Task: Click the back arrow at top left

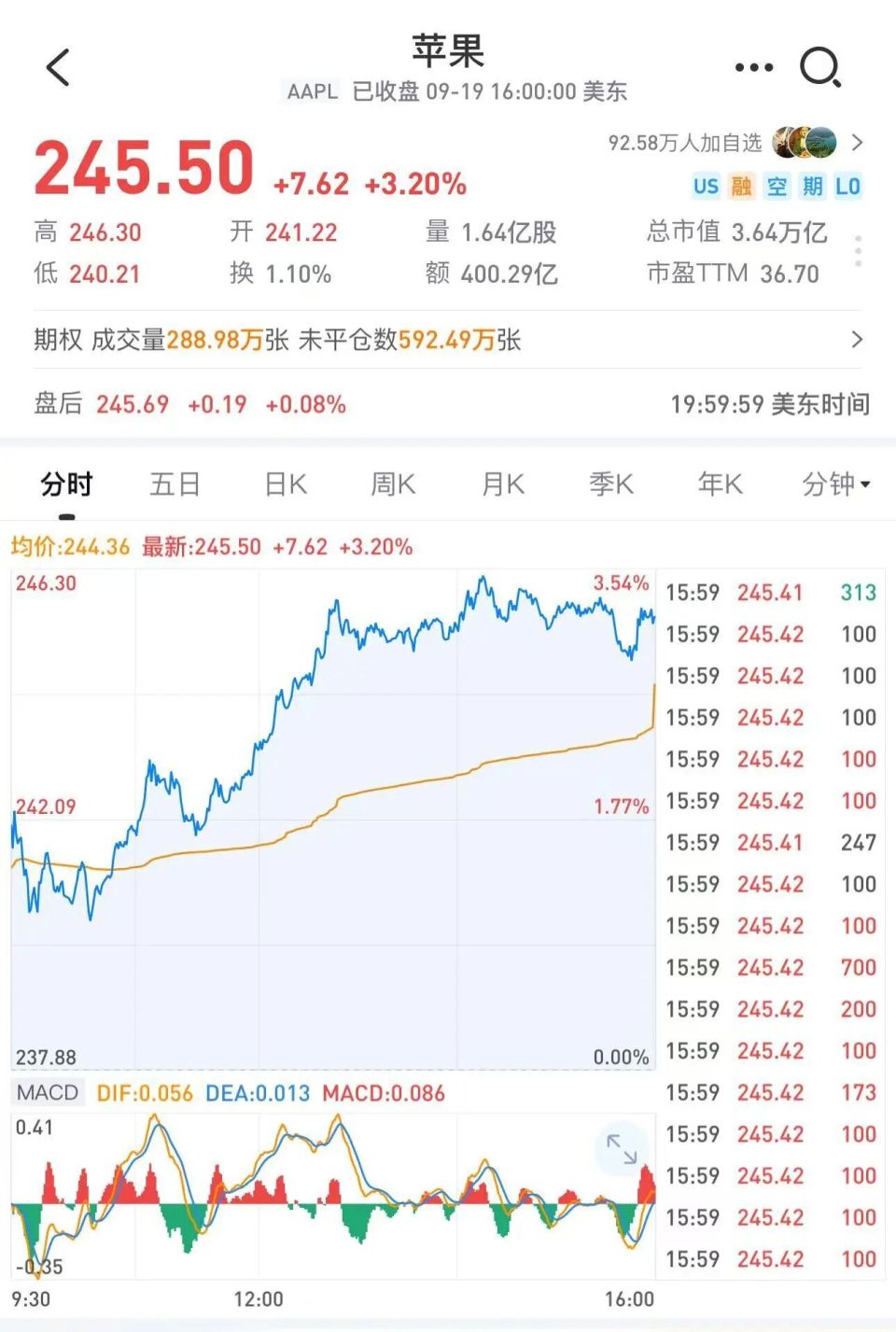Action: (x=58, y=66)
